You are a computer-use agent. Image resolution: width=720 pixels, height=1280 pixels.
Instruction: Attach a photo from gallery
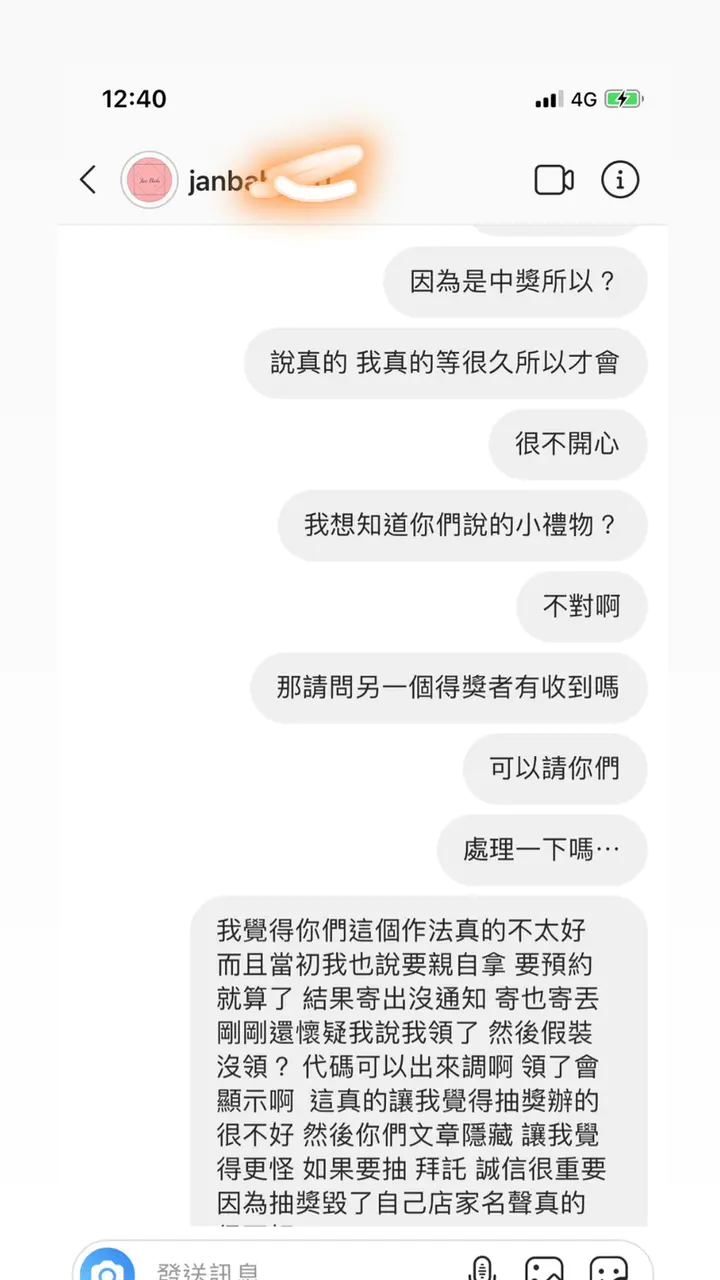point(545,1268)
